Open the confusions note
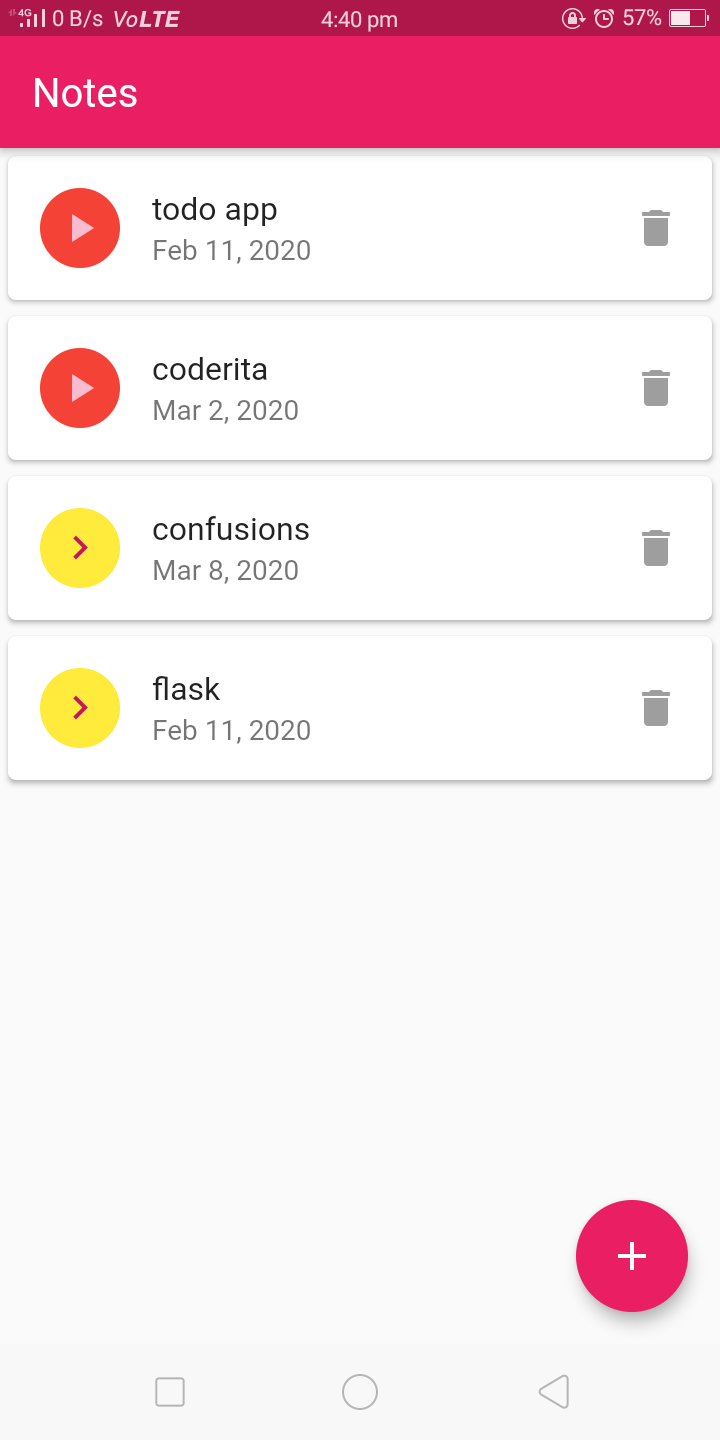Screen dimensions: 720x1440 point(360,548)
